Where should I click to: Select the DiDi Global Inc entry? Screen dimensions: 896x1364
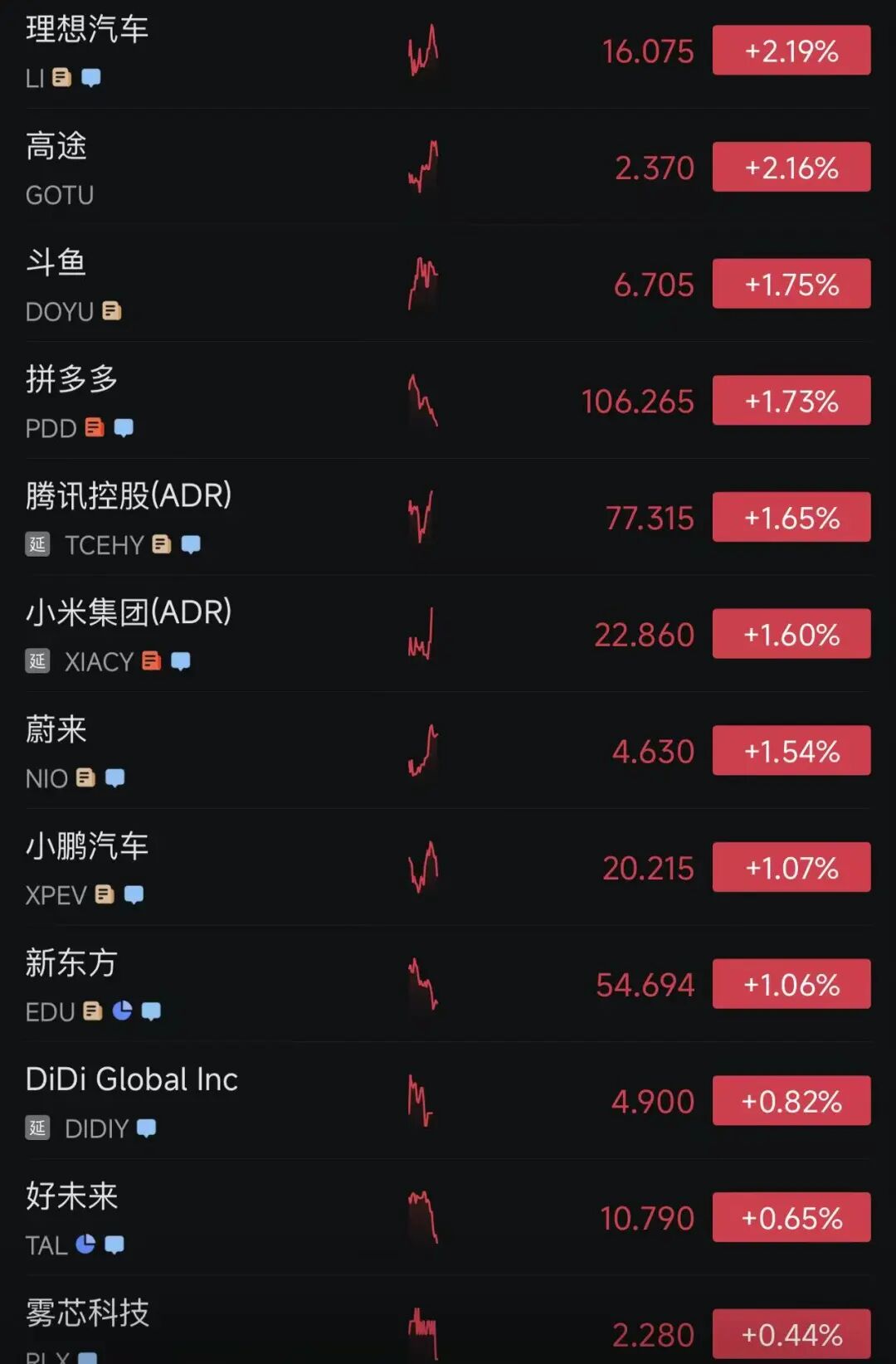(x=130, y=1079)
